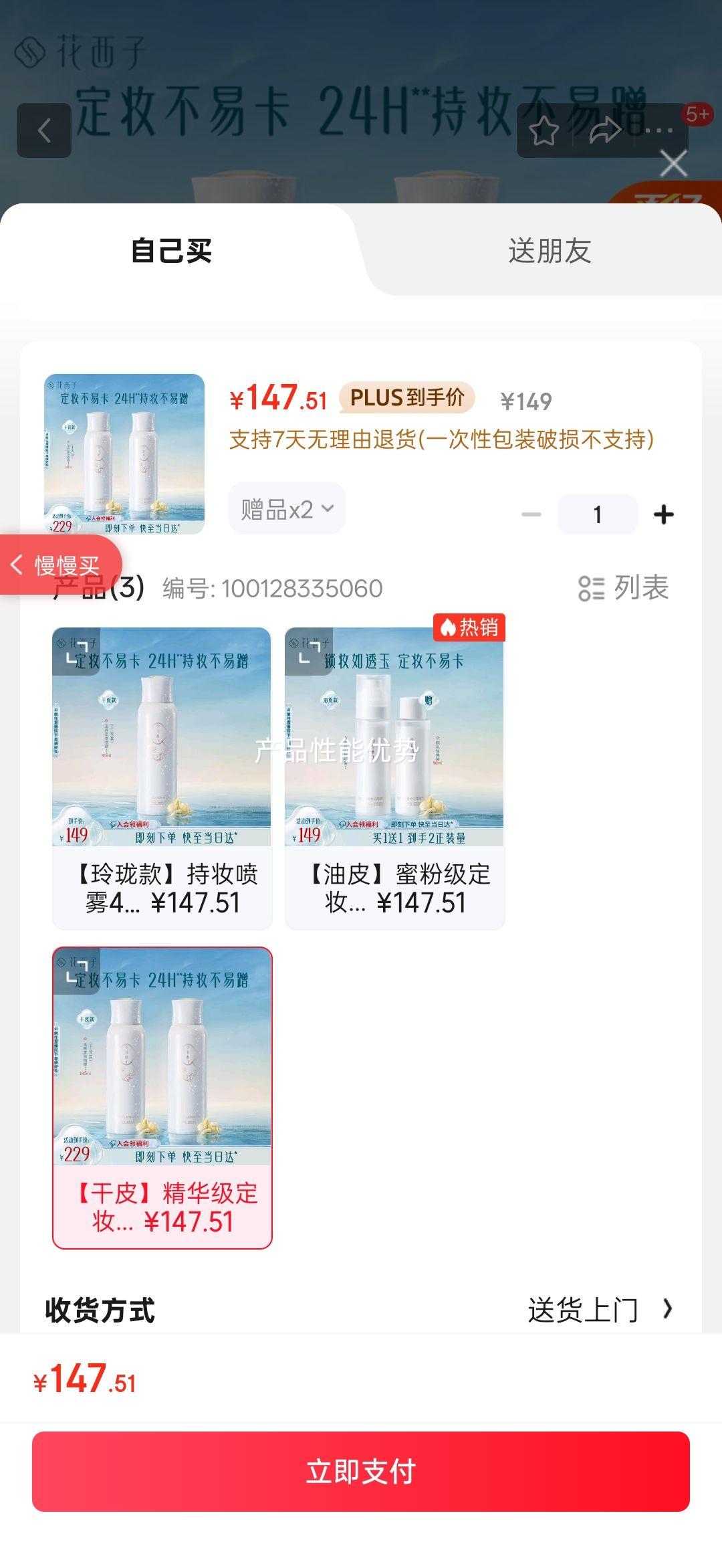Viewport: 722px width, 1568px height.
Task: Click the star to favorite this product
Action: pyautogui.click(x=545, y=131)
